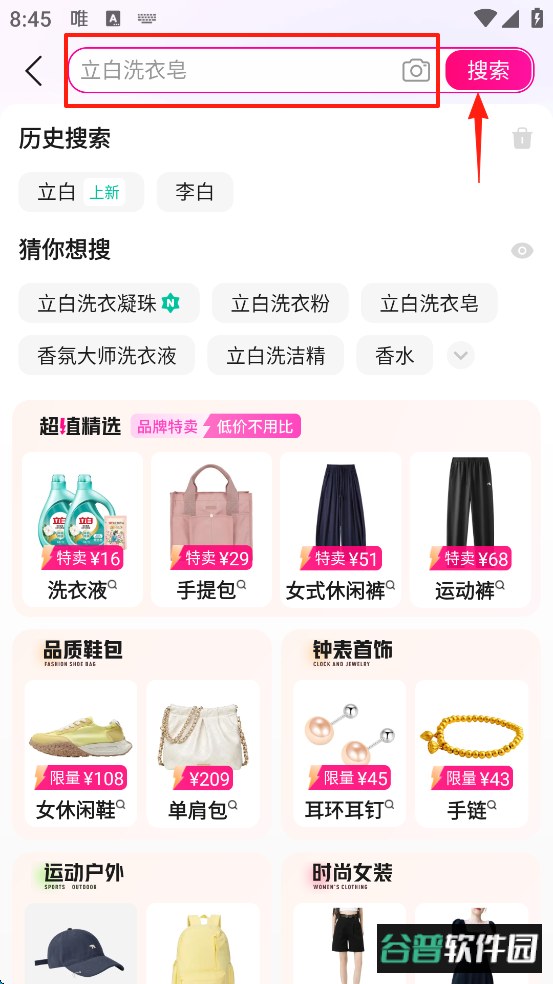The image size is (553, 984).
Task: Open the 女式休闲裤 deal card
Action: click(341, 529)
